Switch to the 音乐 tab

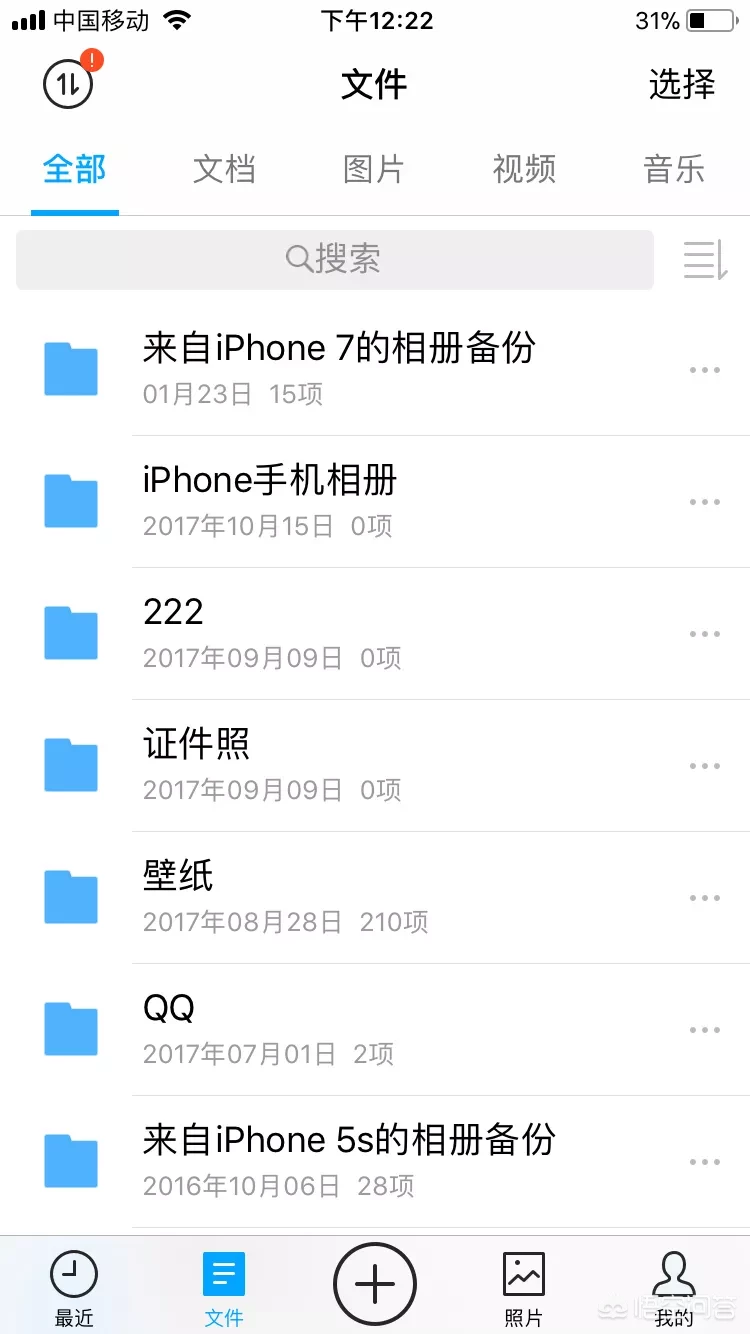[673, 170]
